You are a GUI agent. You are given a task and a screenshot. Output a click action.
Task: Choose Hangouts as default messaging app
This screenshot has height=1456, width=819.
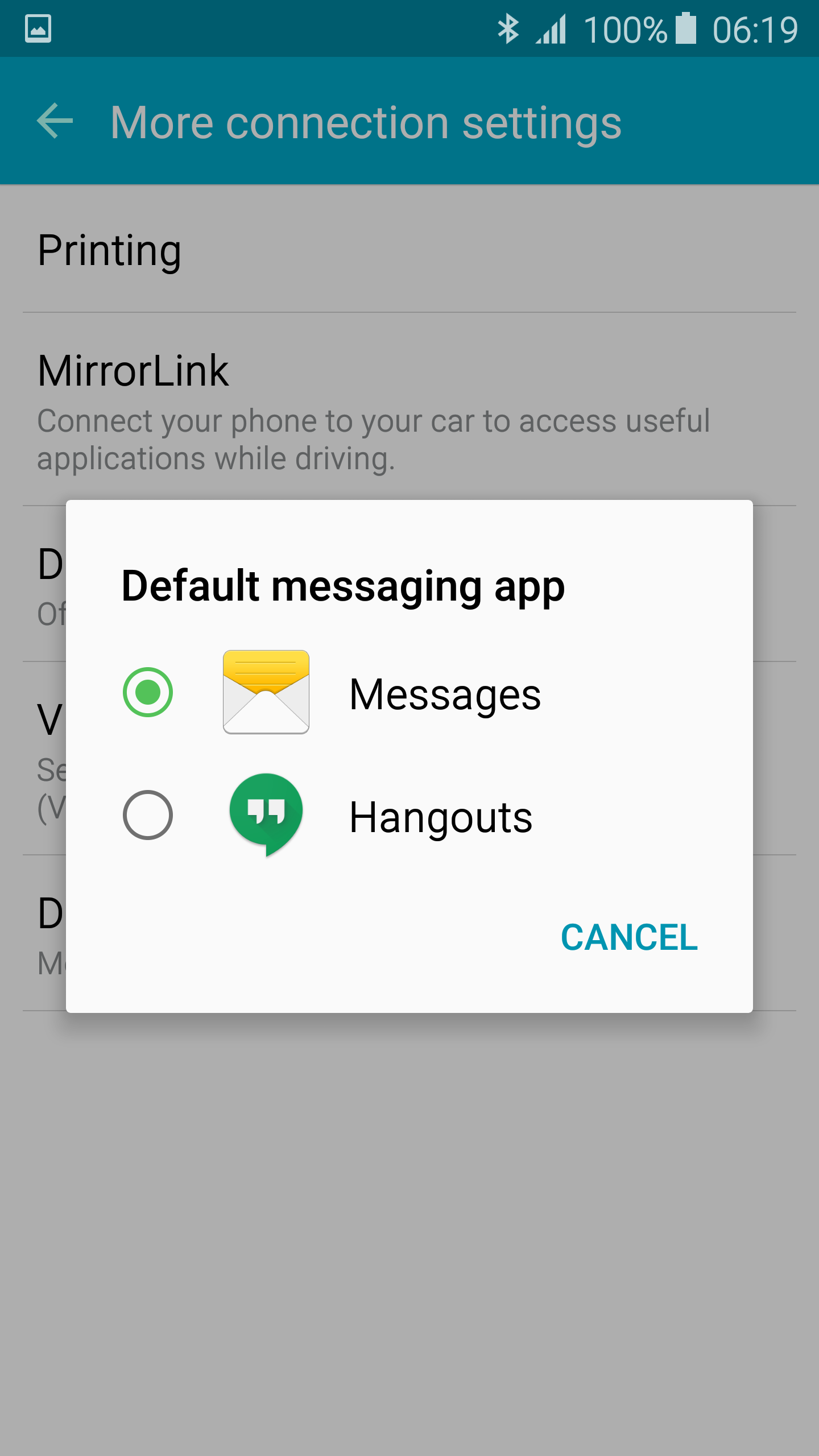coord(409,815)
